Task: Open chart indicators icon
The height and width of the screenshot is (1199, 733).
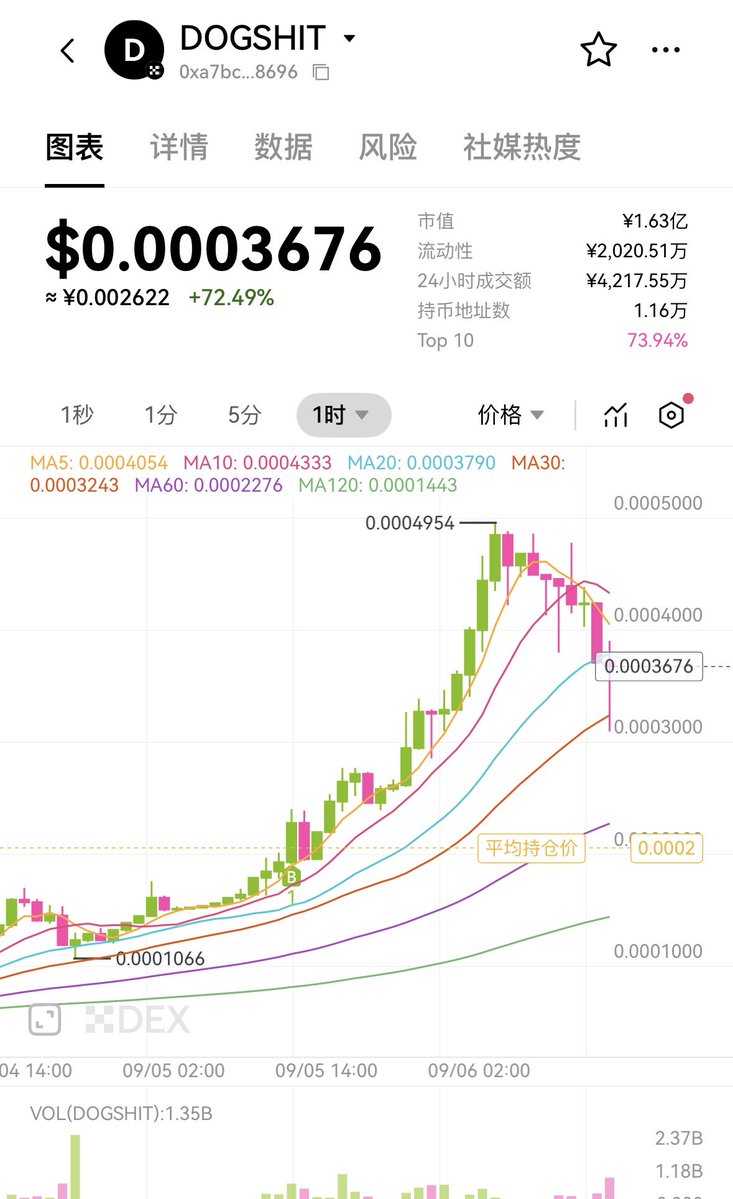Action: (615, 416)
